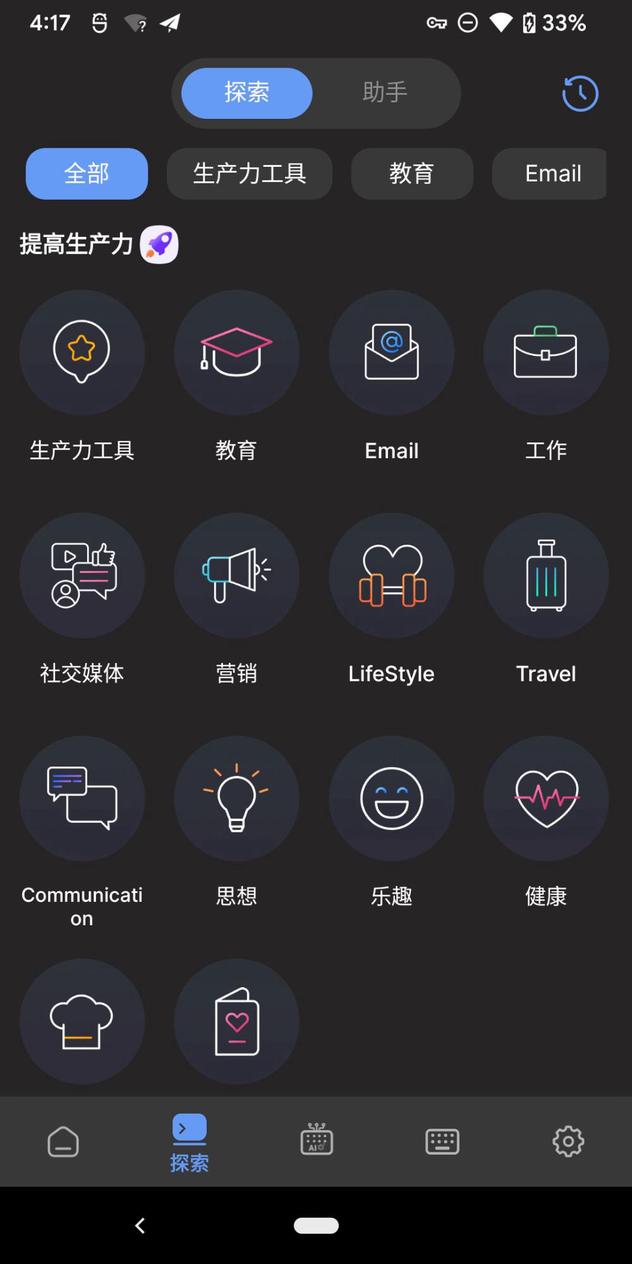Open the LifeStyle category

click(391, 576)
